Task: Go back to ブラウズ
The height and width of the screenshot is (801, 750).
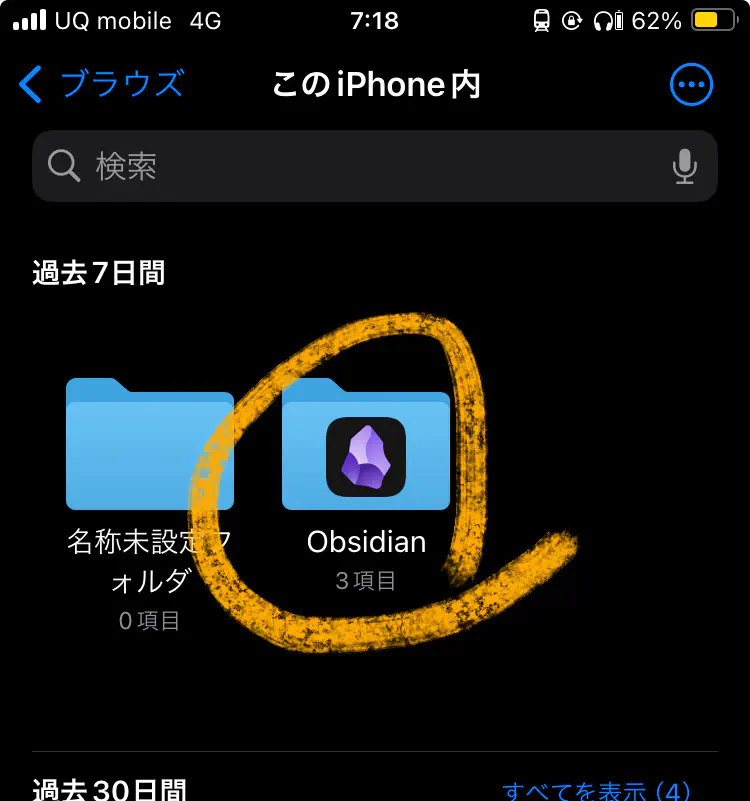Action: (102, 84)
